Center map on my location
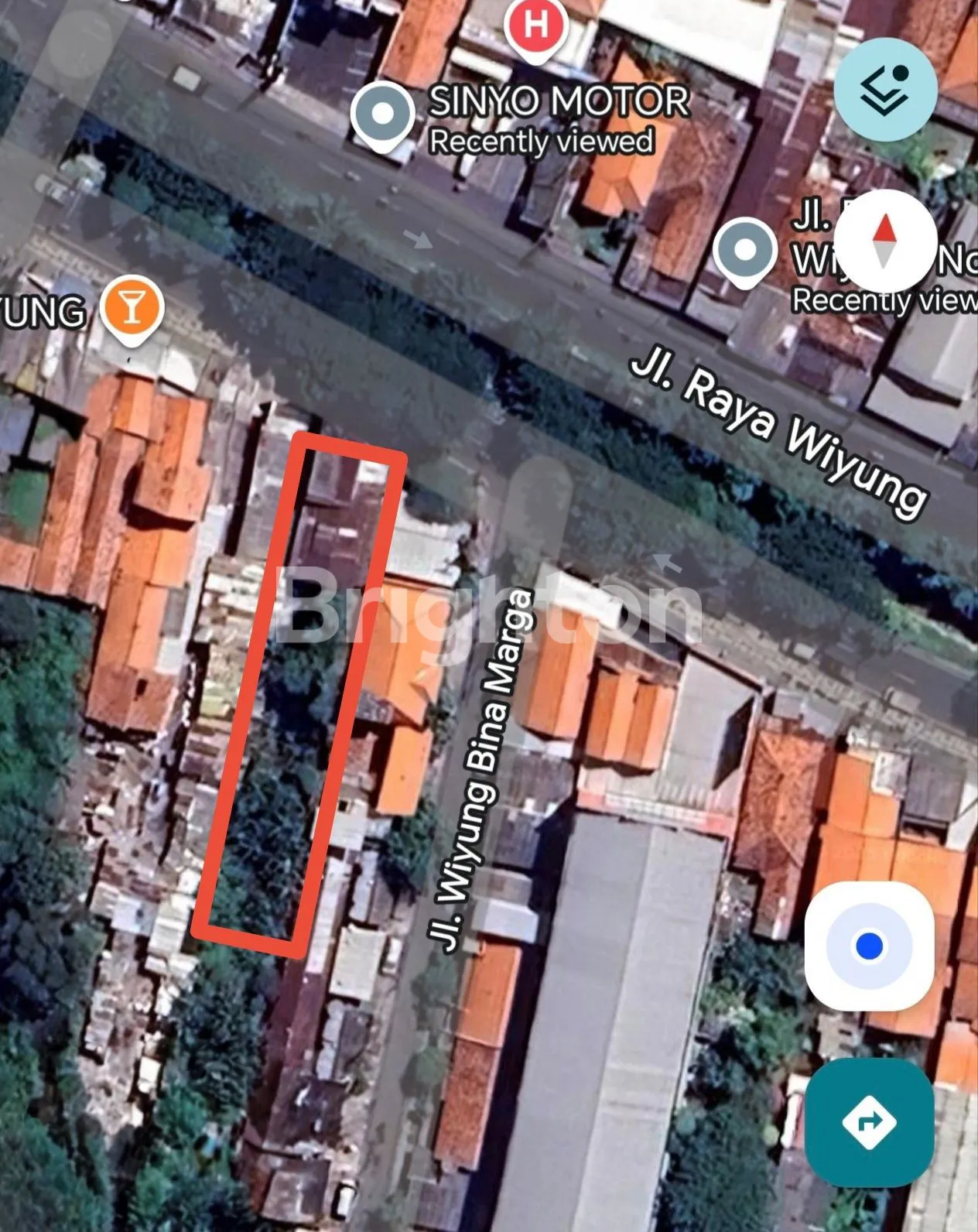 click(870, 946)
